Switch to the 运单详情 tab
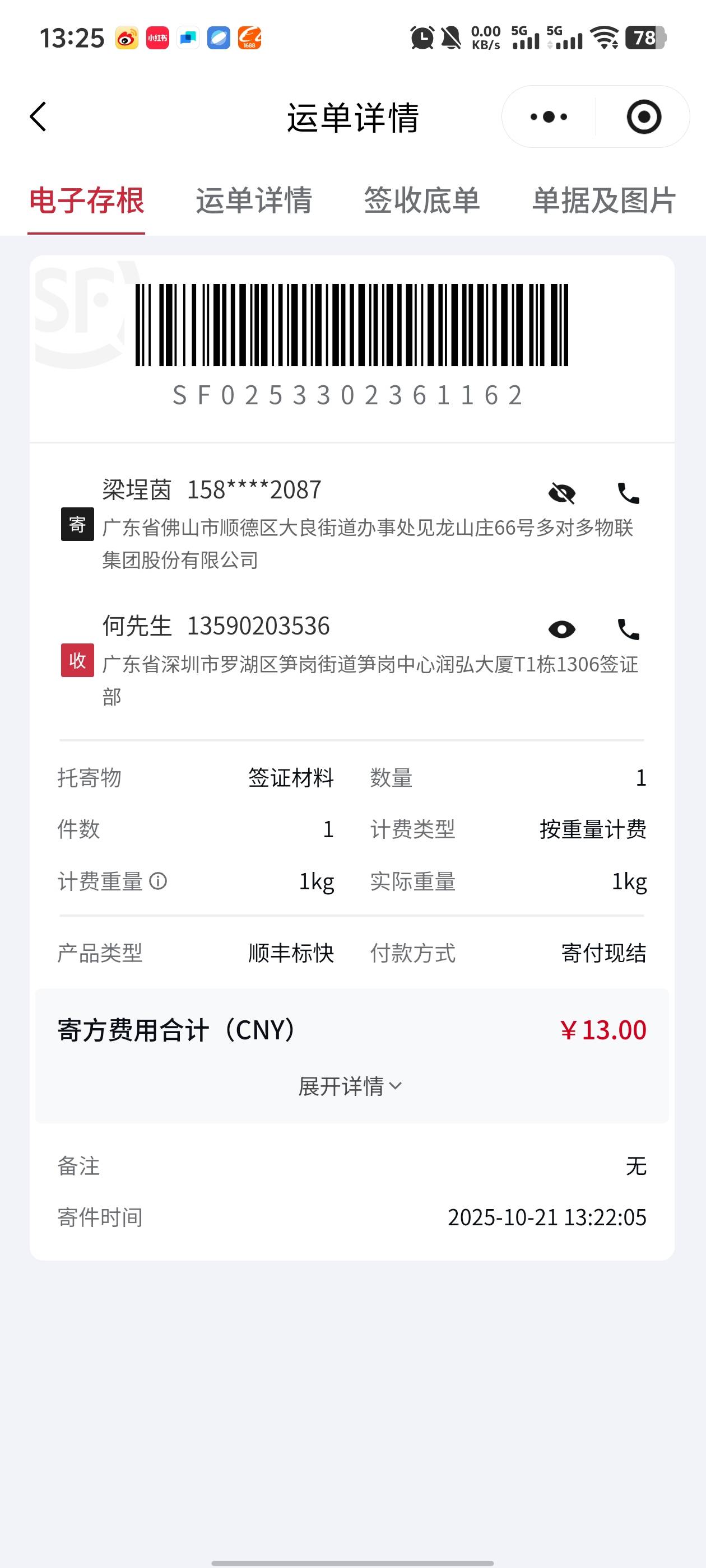This screenshot has height=1568, width=706. pyautogui.click(x=253, y=200)
